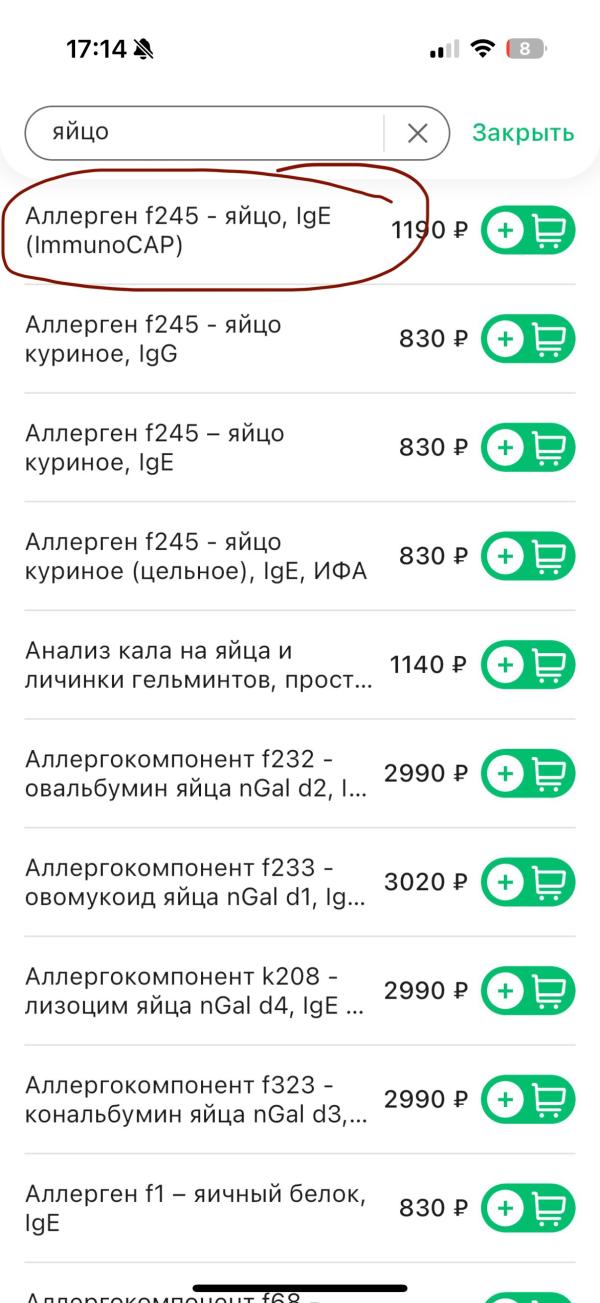Image resolution: width=600 pixels, height=1303 pixels.
Task: Clear the search text with the X icon
Action: click(417, 133)
